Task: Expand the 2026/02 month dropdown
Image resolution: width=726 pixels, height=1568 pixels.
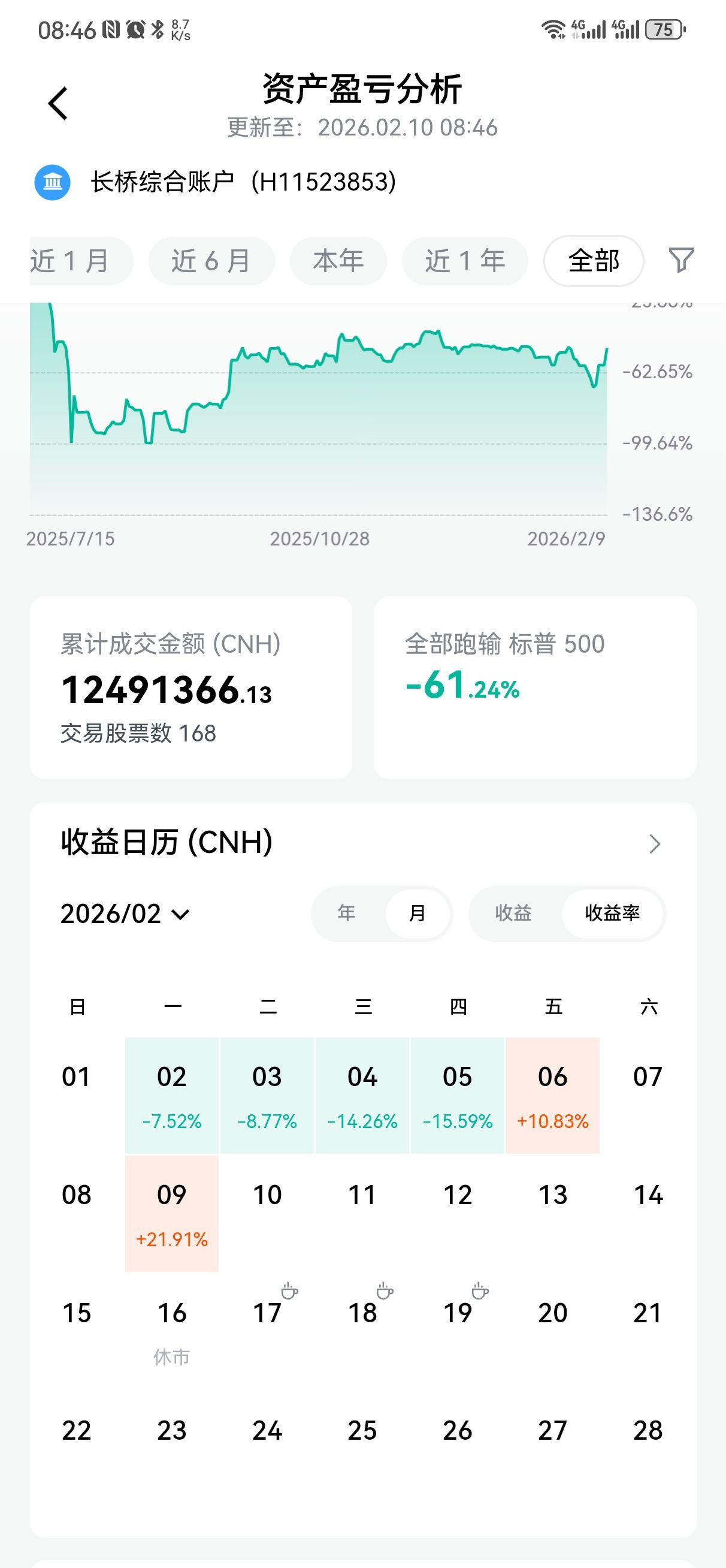Action: (x=125, y=913)
